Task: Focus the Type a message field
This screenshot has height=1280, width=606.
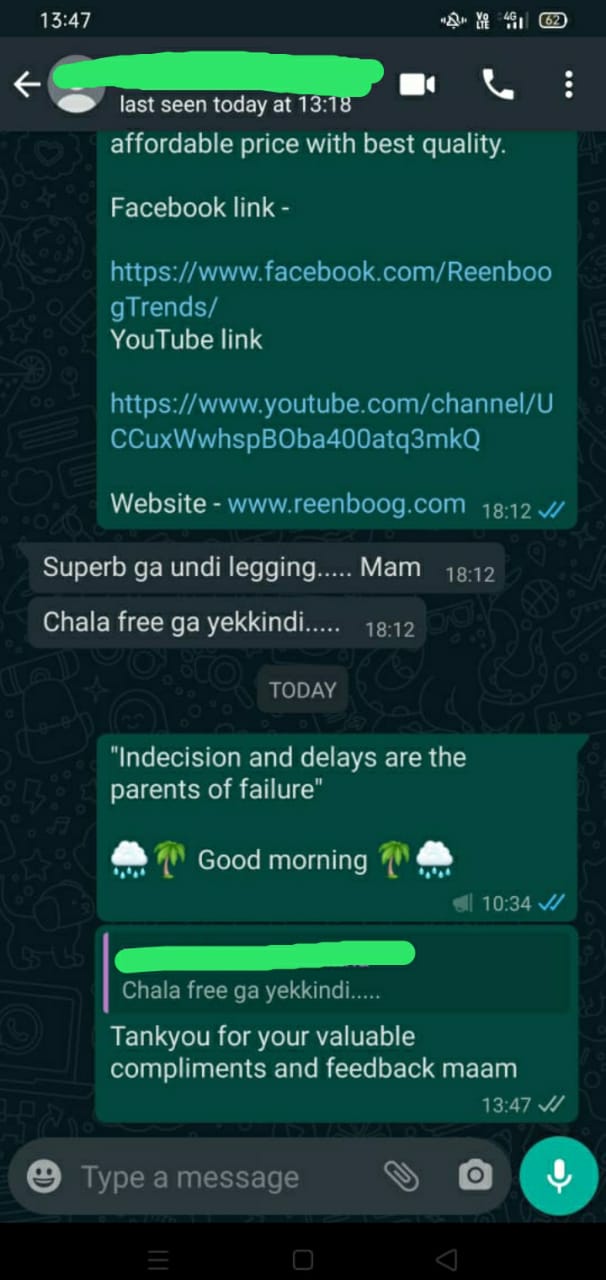Action: 220,1177
